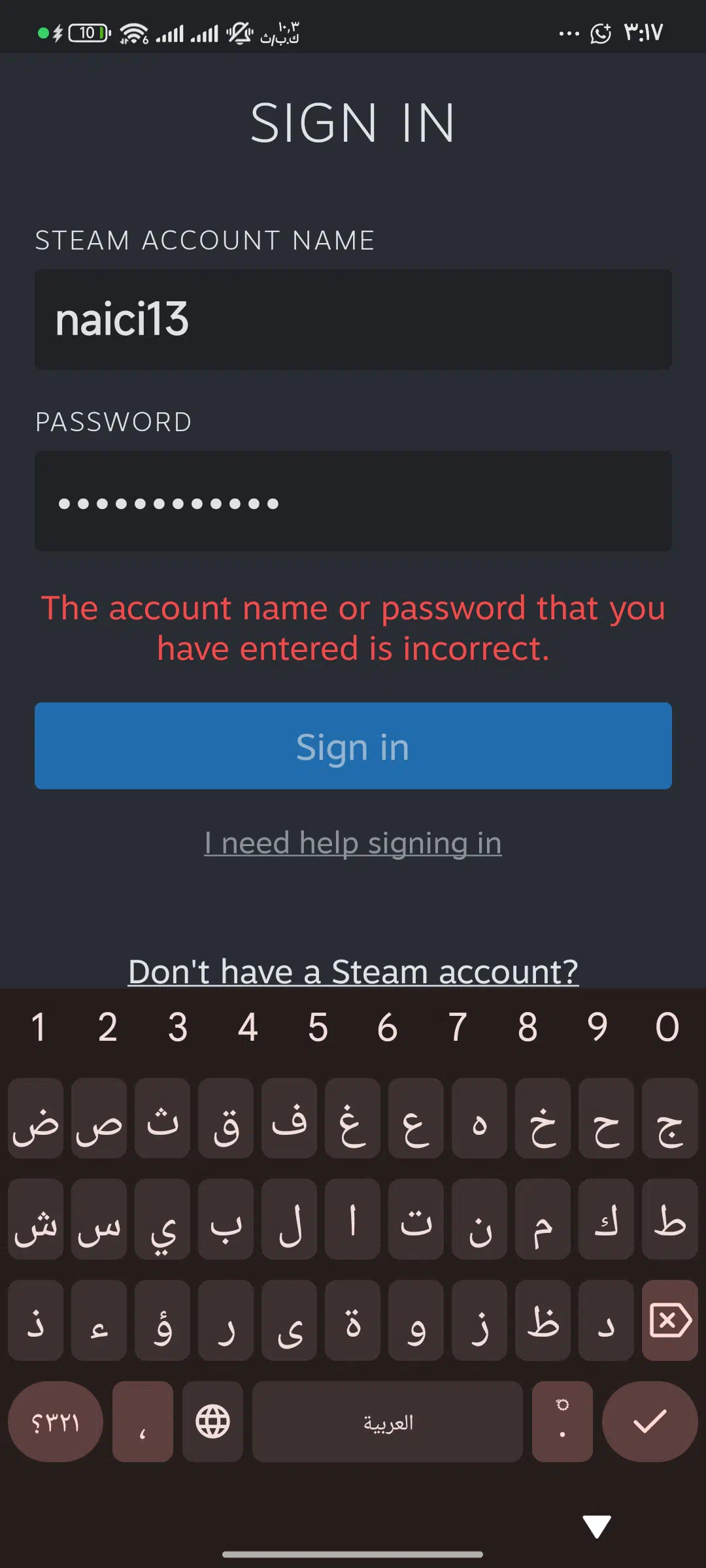Viewport: 706px width, 1568px height.
Task: Focus the password field
Action: 353,501
